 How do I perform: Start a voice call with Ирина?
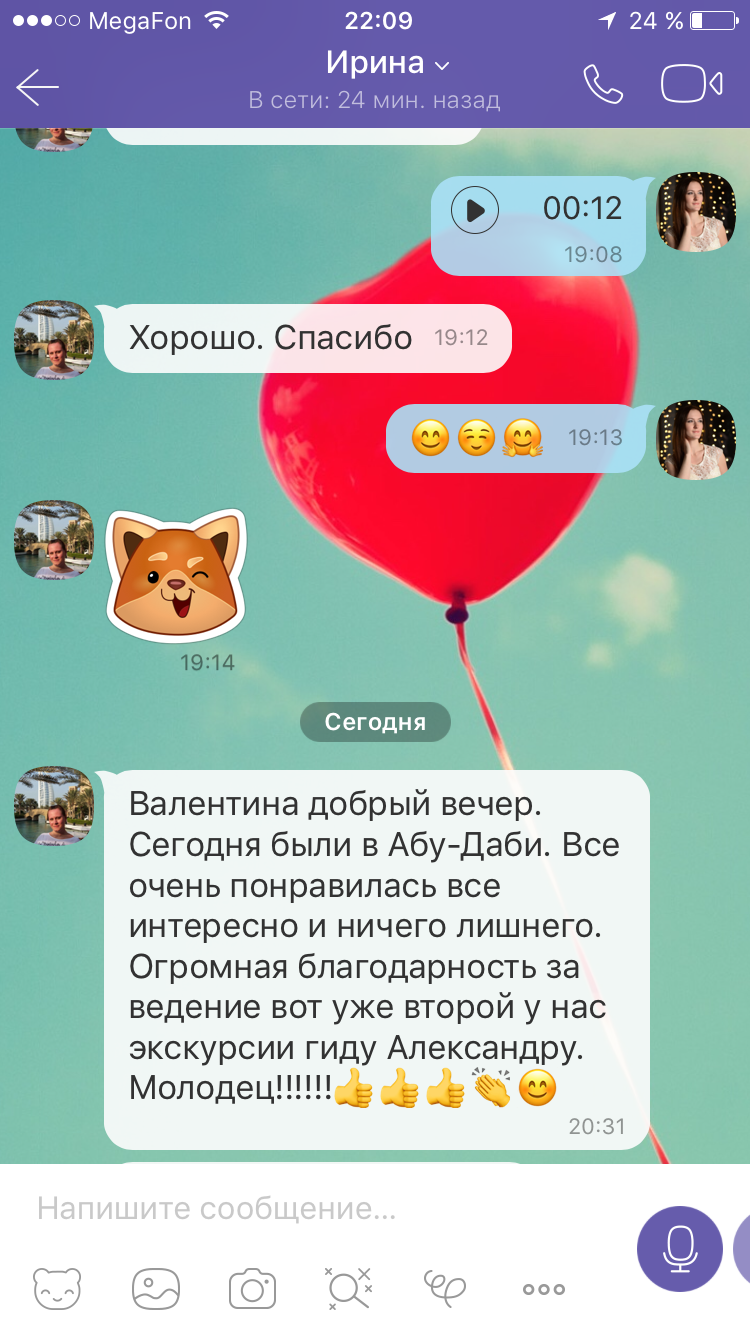[x=603, y=84]
